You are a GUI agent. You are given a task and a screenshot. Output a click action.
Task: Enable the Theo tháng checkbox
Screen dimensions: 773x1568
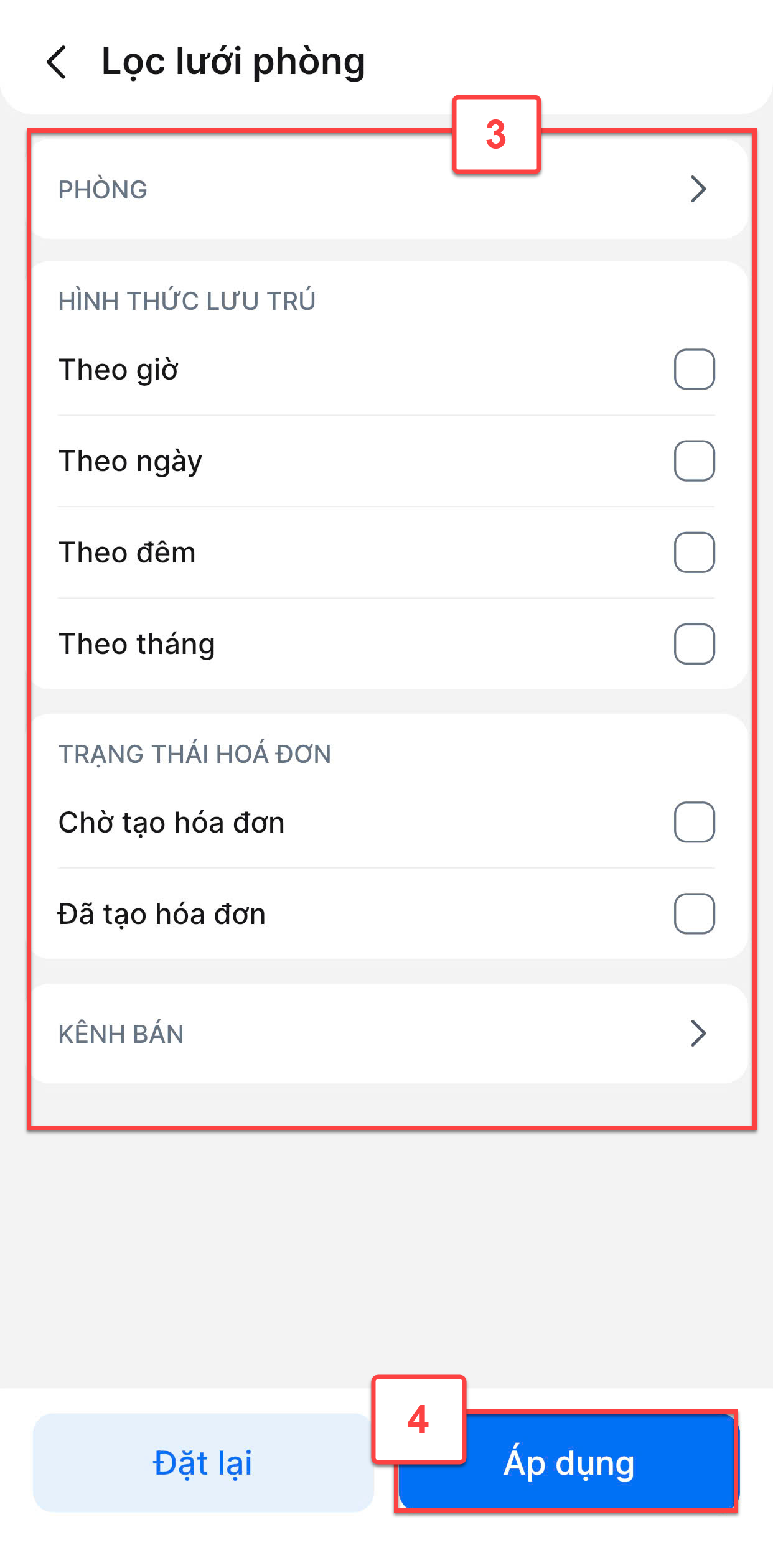[x=694, y=644]
